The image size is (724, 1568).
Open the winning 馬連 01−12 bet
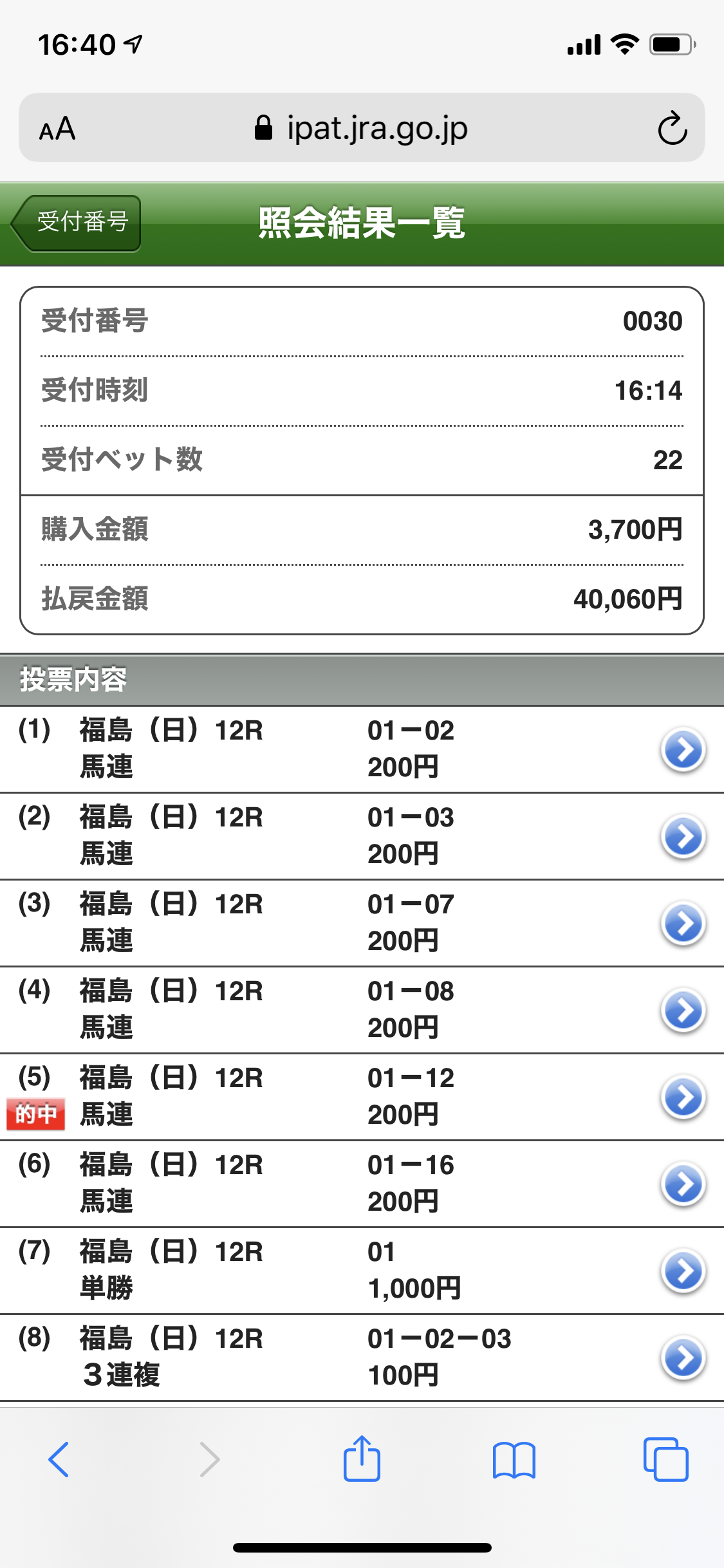click(x=682, y=1097)
